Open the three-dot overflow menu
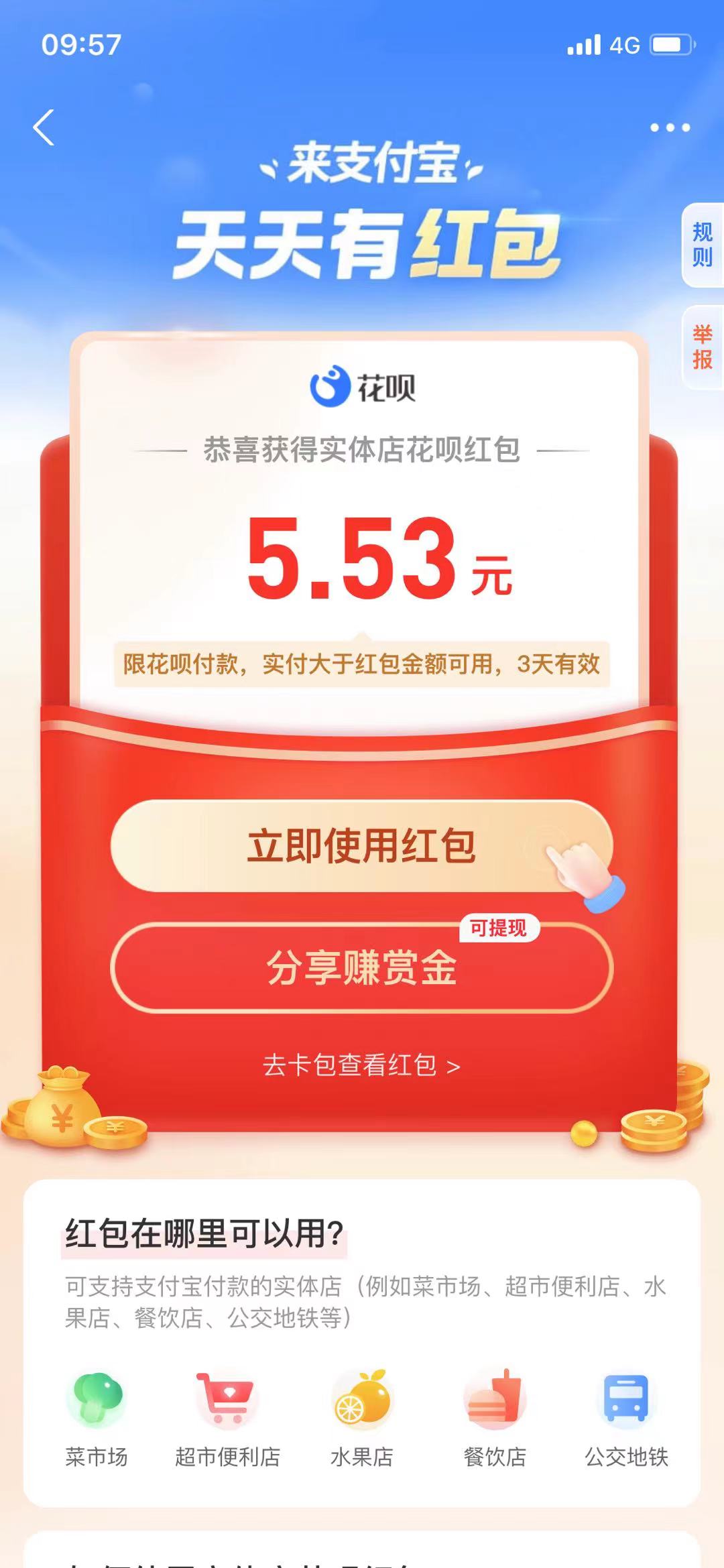Screen dimensions: 724x1568 670,127
